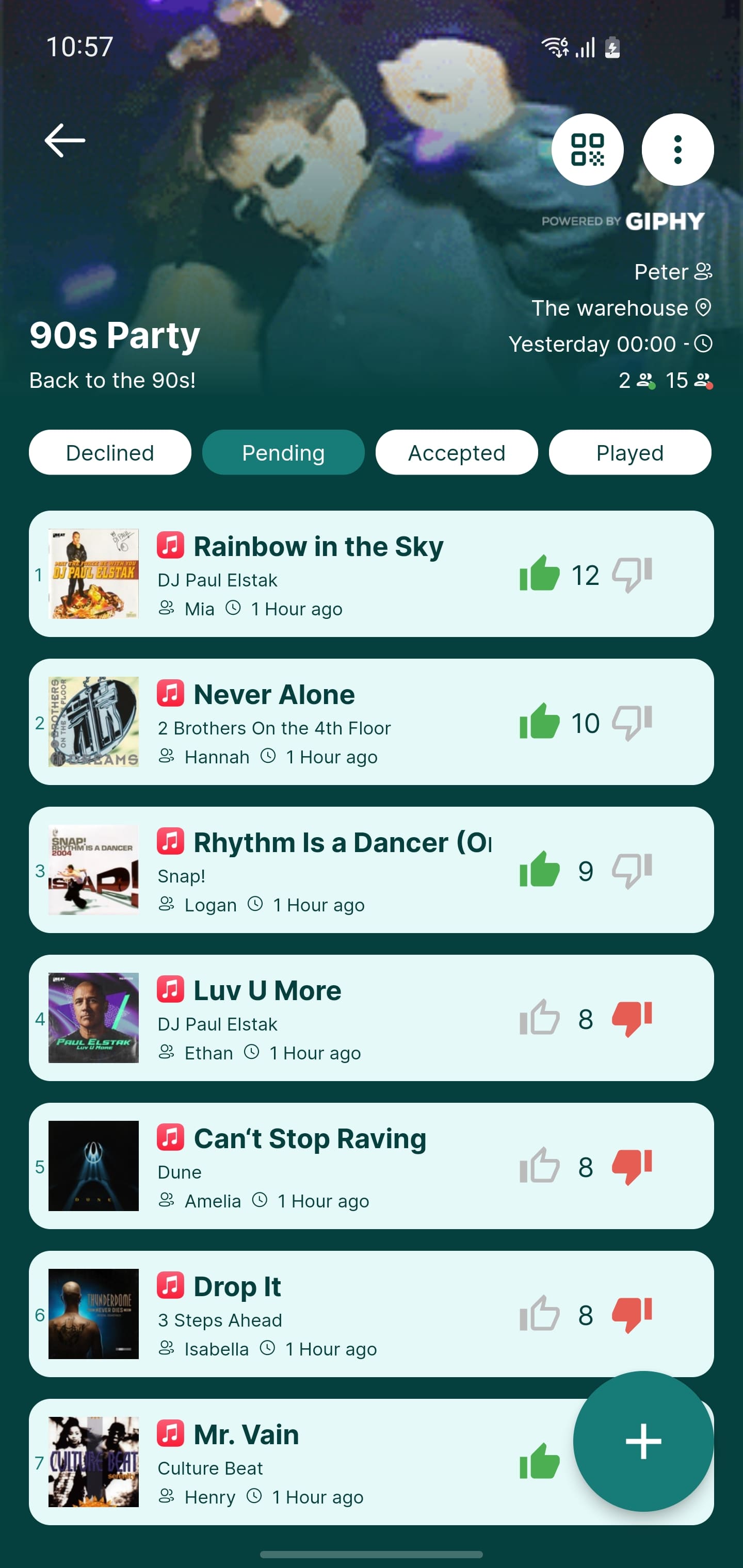This screenshot has width=743, height=1568.
Task: Switch to the Declined tab
Action: pyautogui.click(x=110, y=453)
